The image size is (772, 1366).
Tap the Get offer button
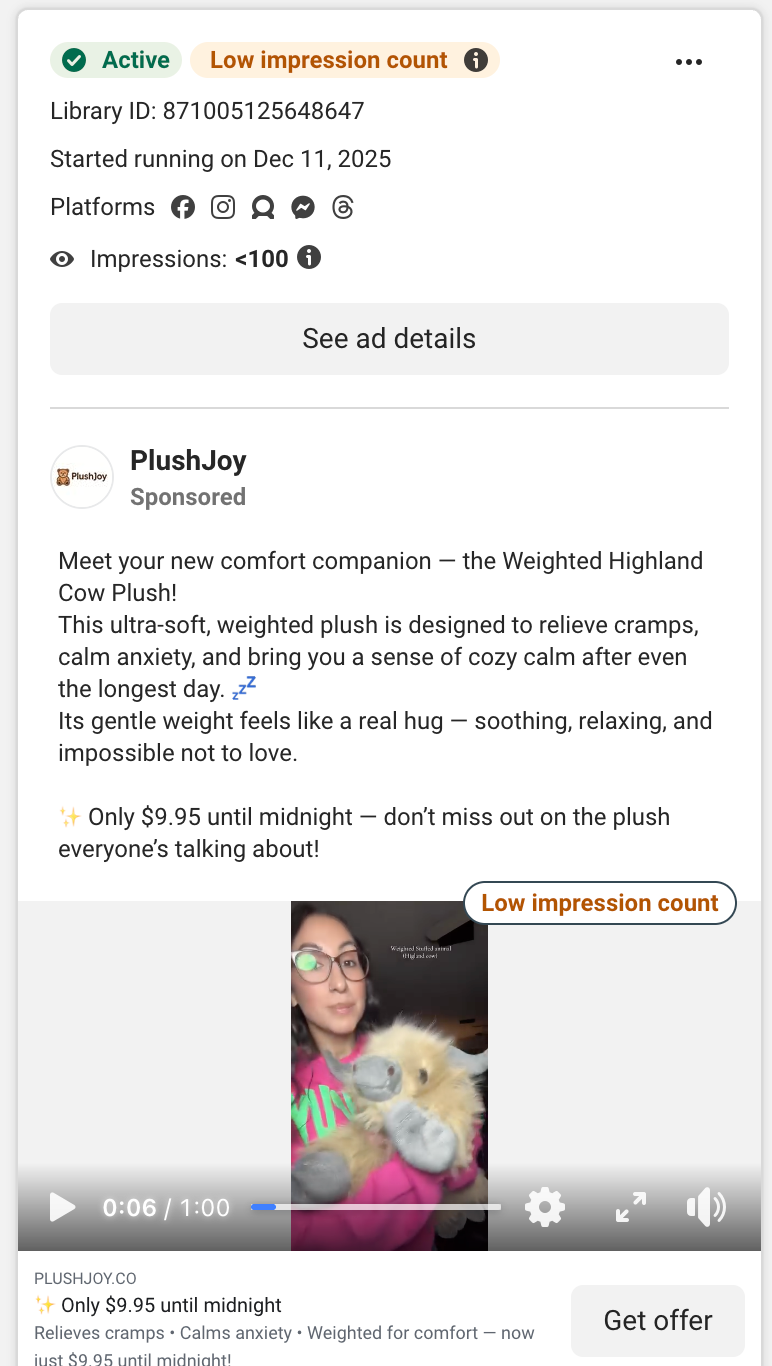(x=657, y=1320)
